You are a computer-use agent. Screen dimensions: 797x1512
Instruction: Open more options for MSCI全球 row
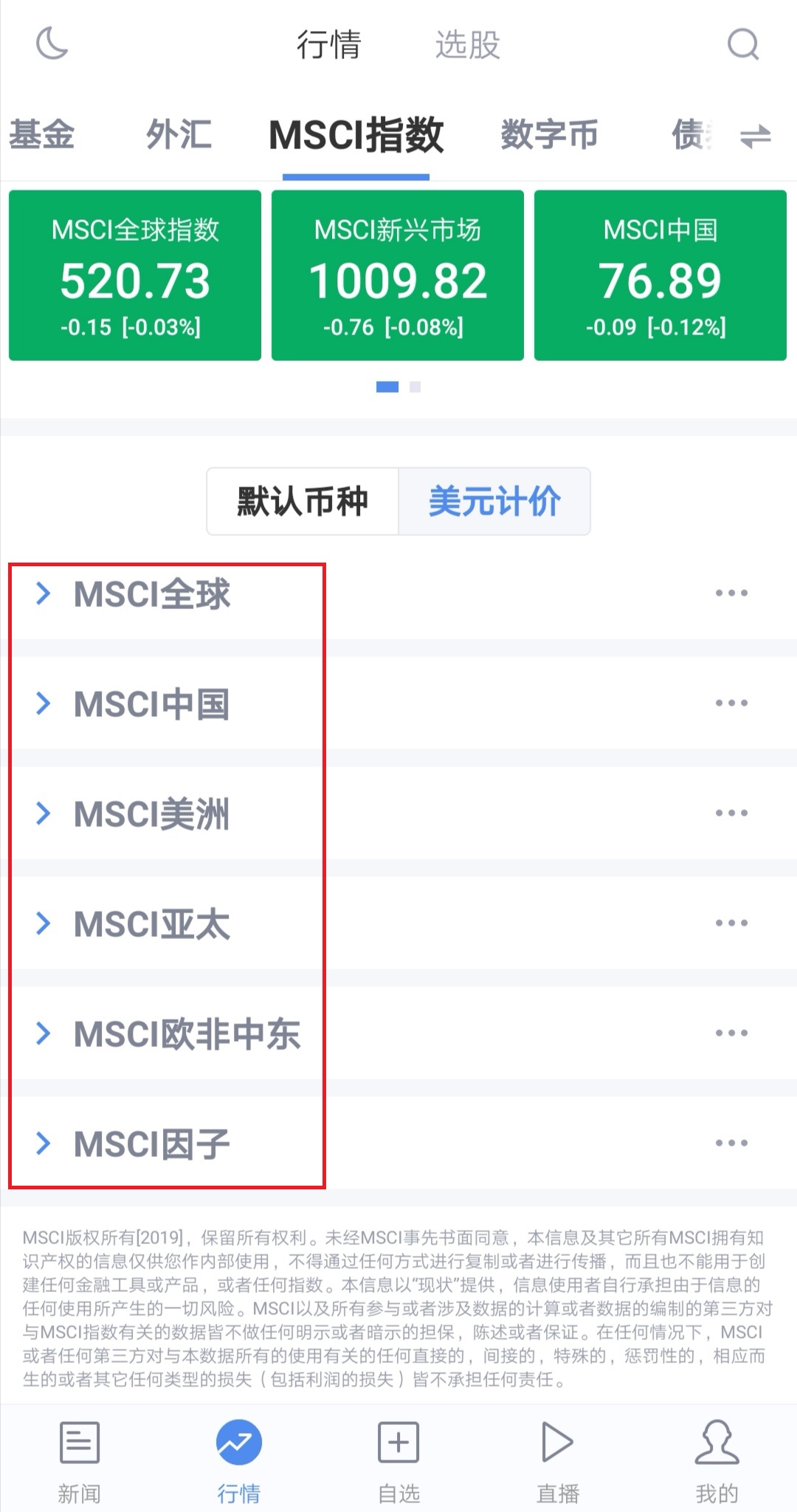(731, 592)
